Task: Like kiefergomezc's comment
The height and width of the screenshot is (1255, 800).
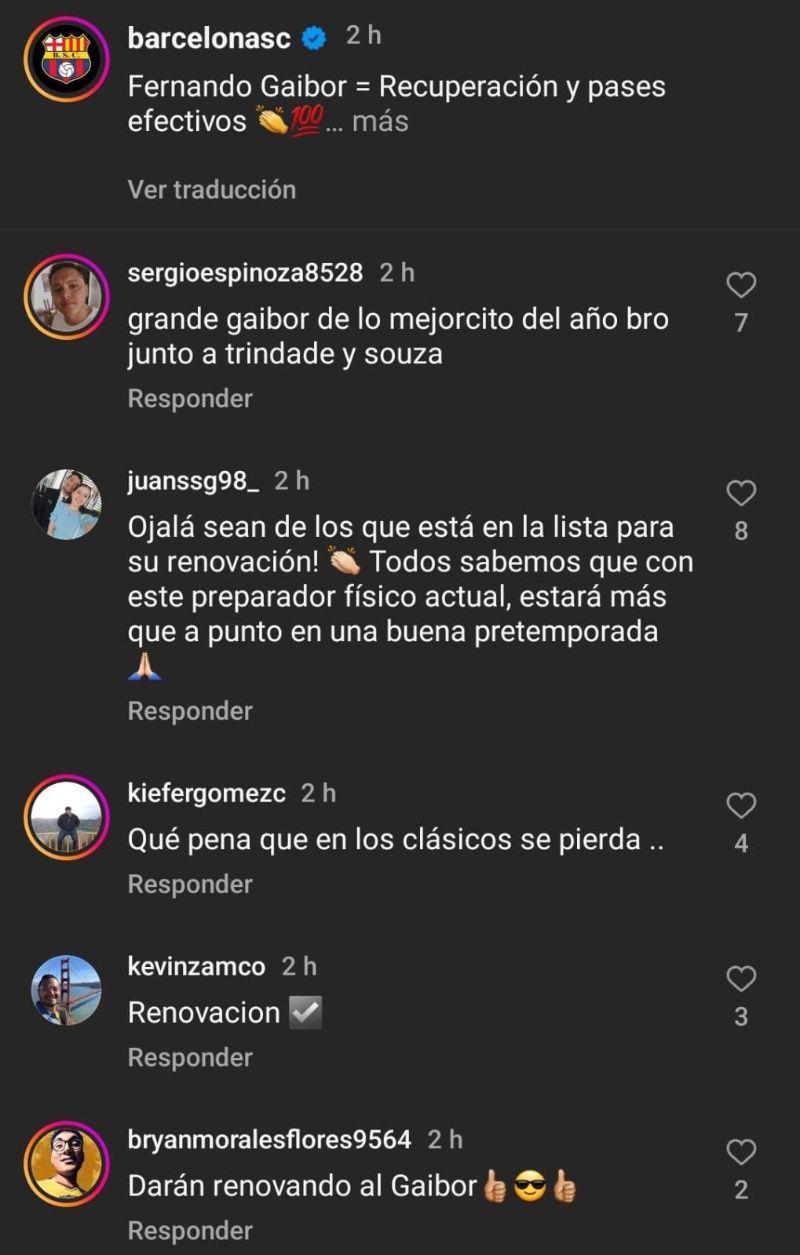Action: coord(741,807)
